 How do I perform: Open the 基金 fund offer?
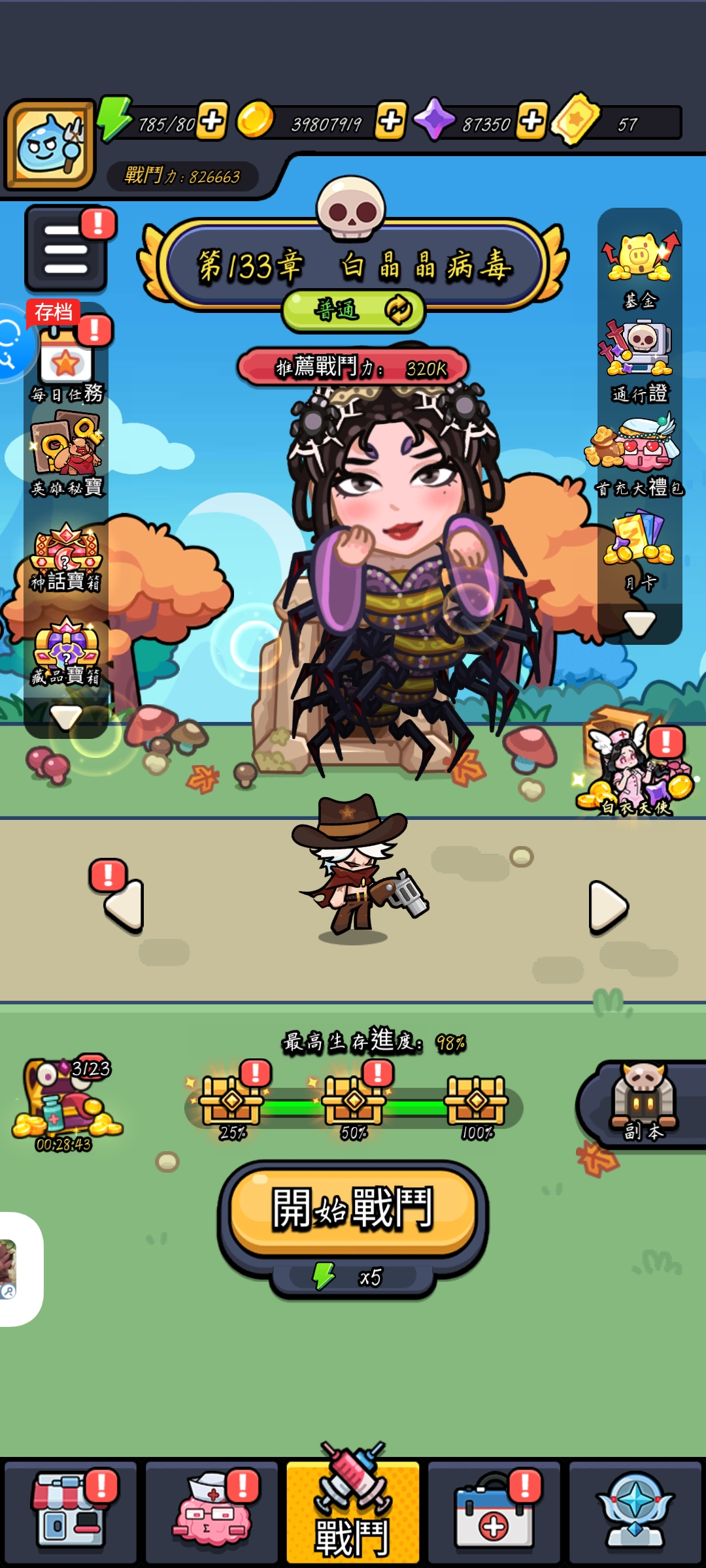click(x=639, y=268)
